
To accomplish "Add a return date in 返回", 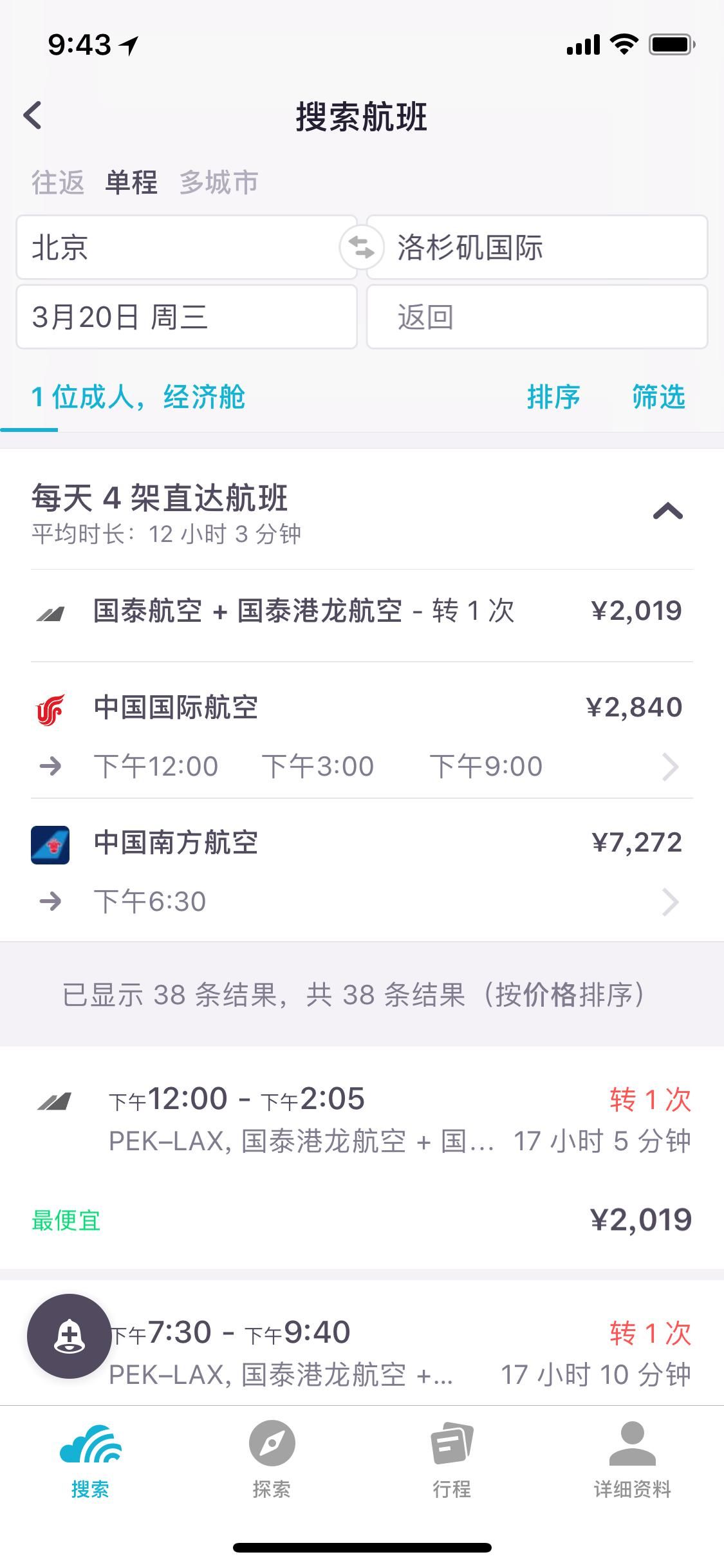I will pyautogui.click(x=537, y=317).
